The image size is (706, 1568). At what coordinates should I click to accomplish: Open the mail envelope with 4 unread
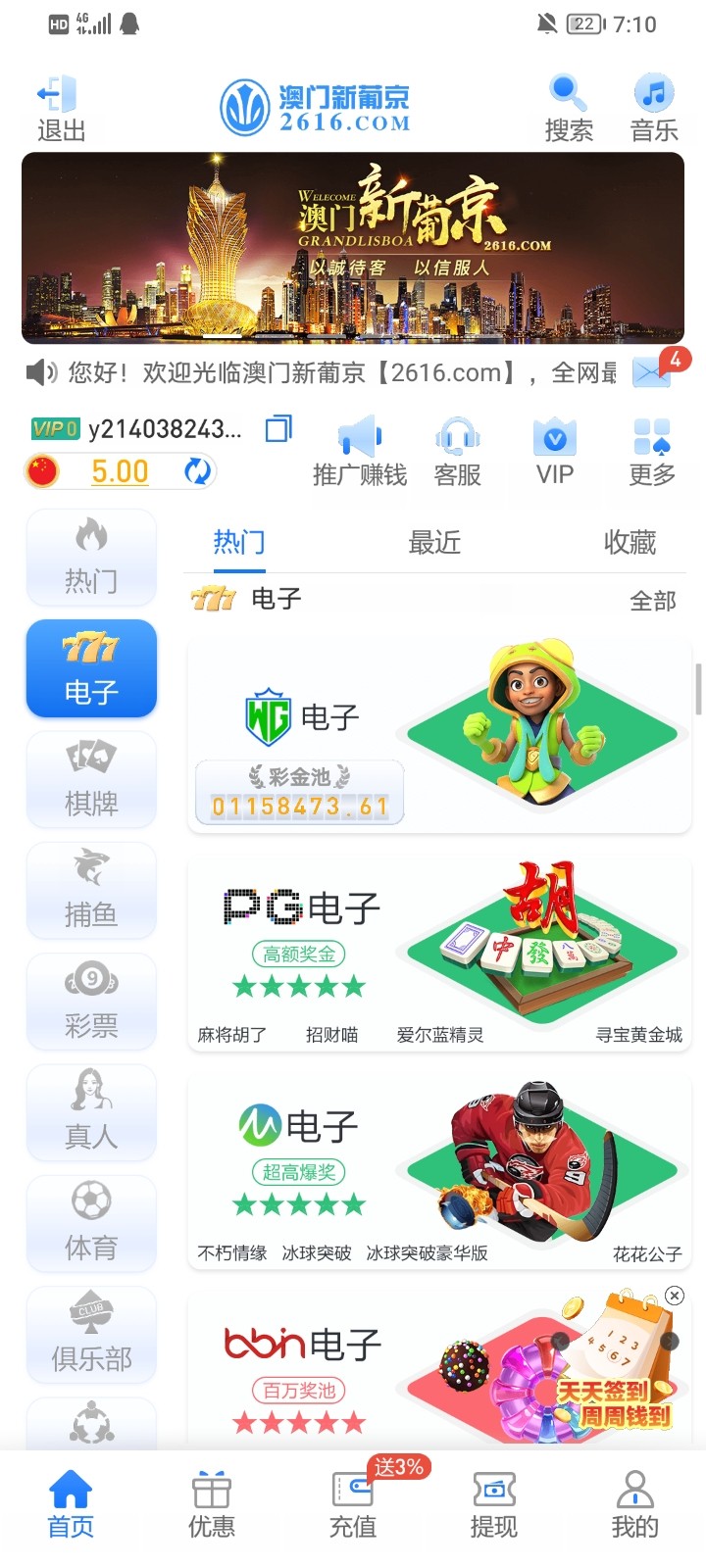652,372
